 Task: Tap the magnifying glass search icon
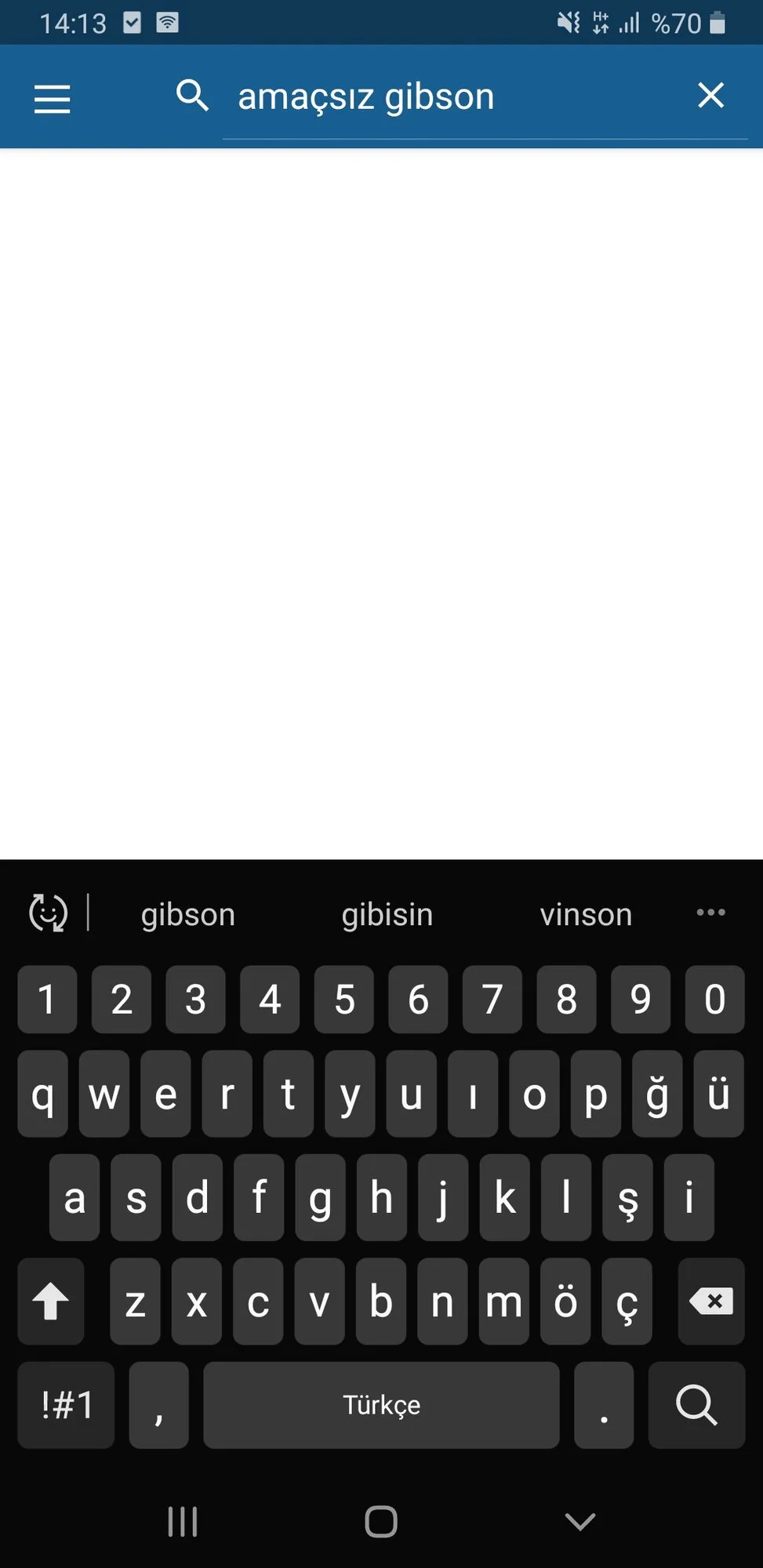pyautogui.click(x=192, y=95)
